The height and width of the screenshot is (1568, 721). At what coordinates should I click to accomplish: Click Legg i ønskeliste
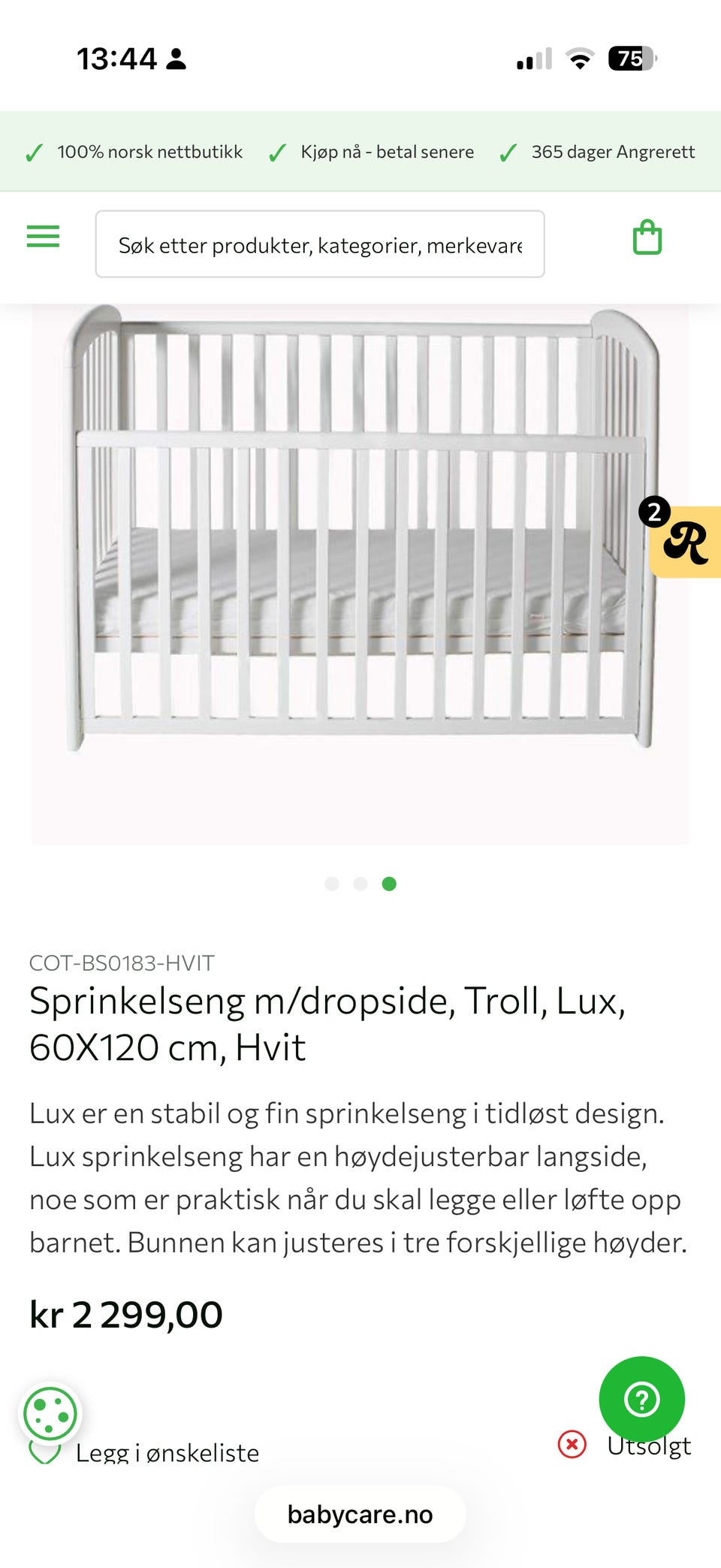point(167,1452)
